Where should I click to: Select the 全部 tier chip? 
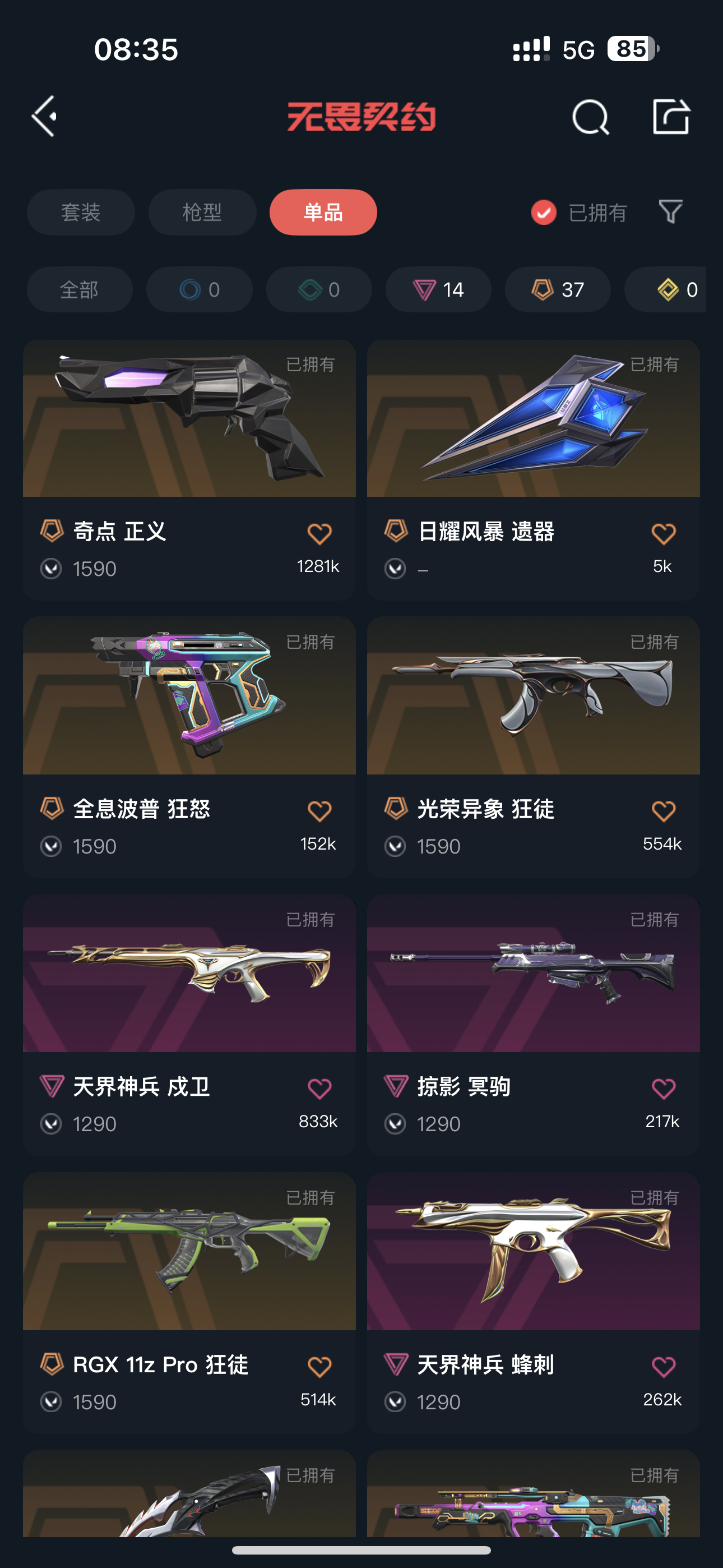(x=80, y=290)
